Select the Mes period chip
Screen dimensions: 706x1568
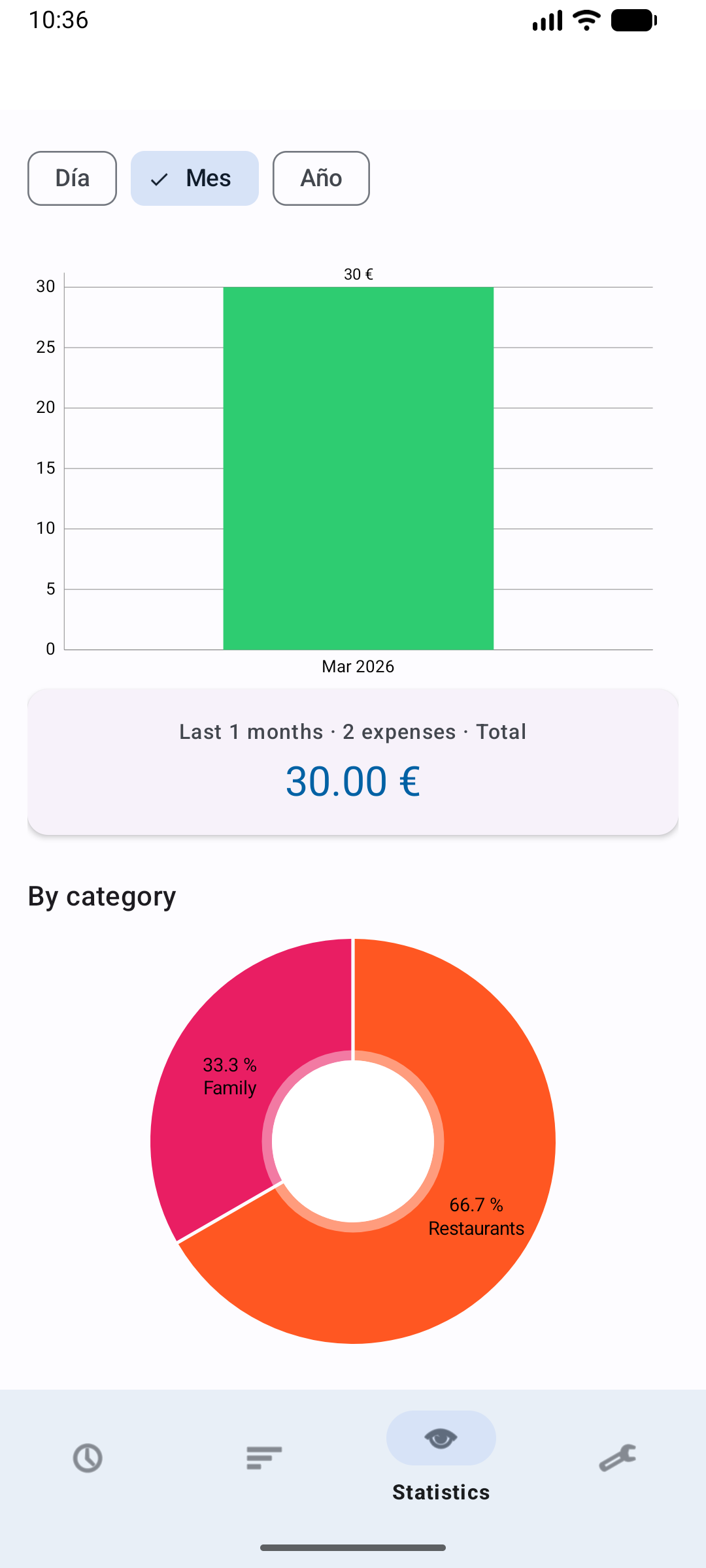pos(195,178)
